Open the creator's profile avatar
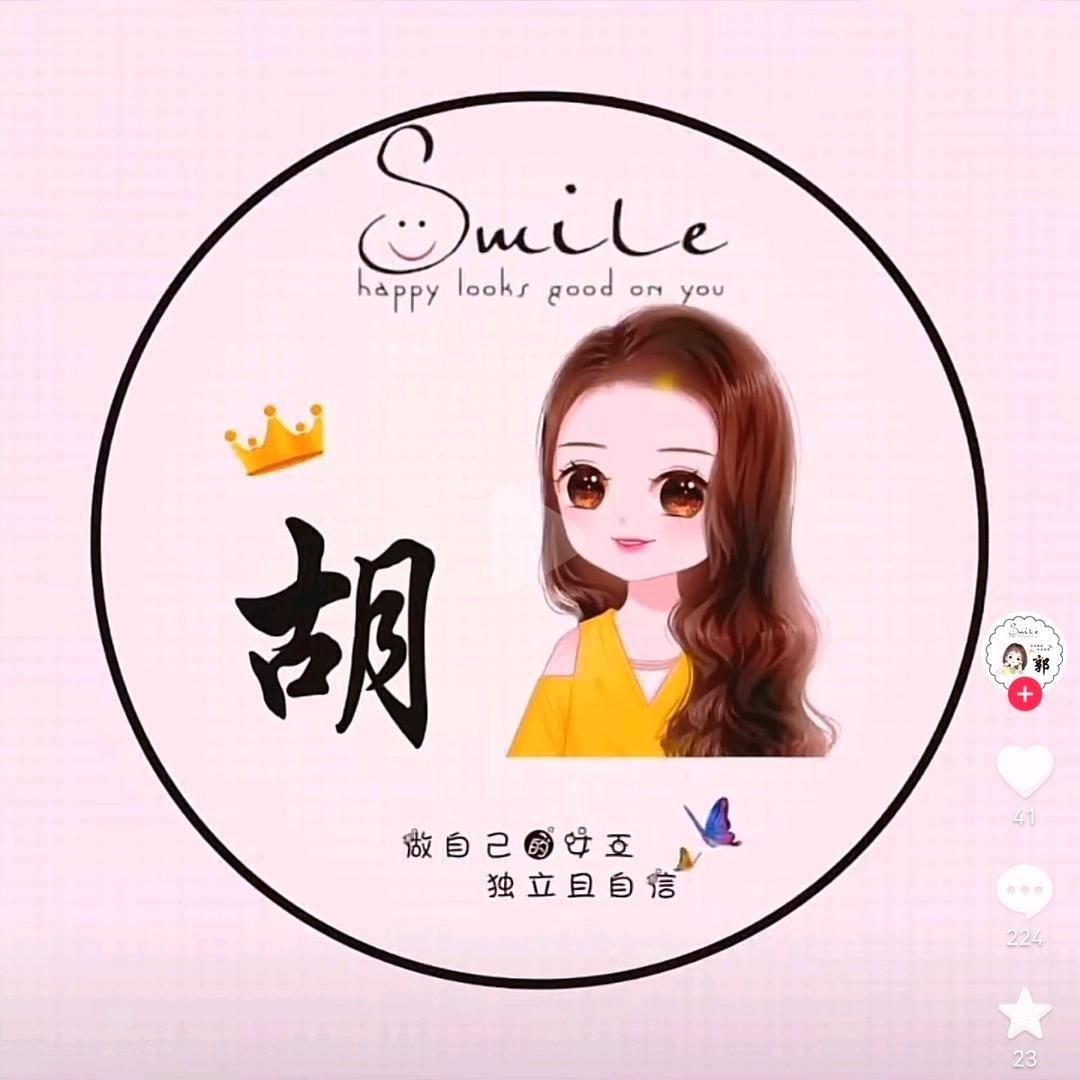1080x1080 pixels. pyautogui.click(x=1025, y=651)
